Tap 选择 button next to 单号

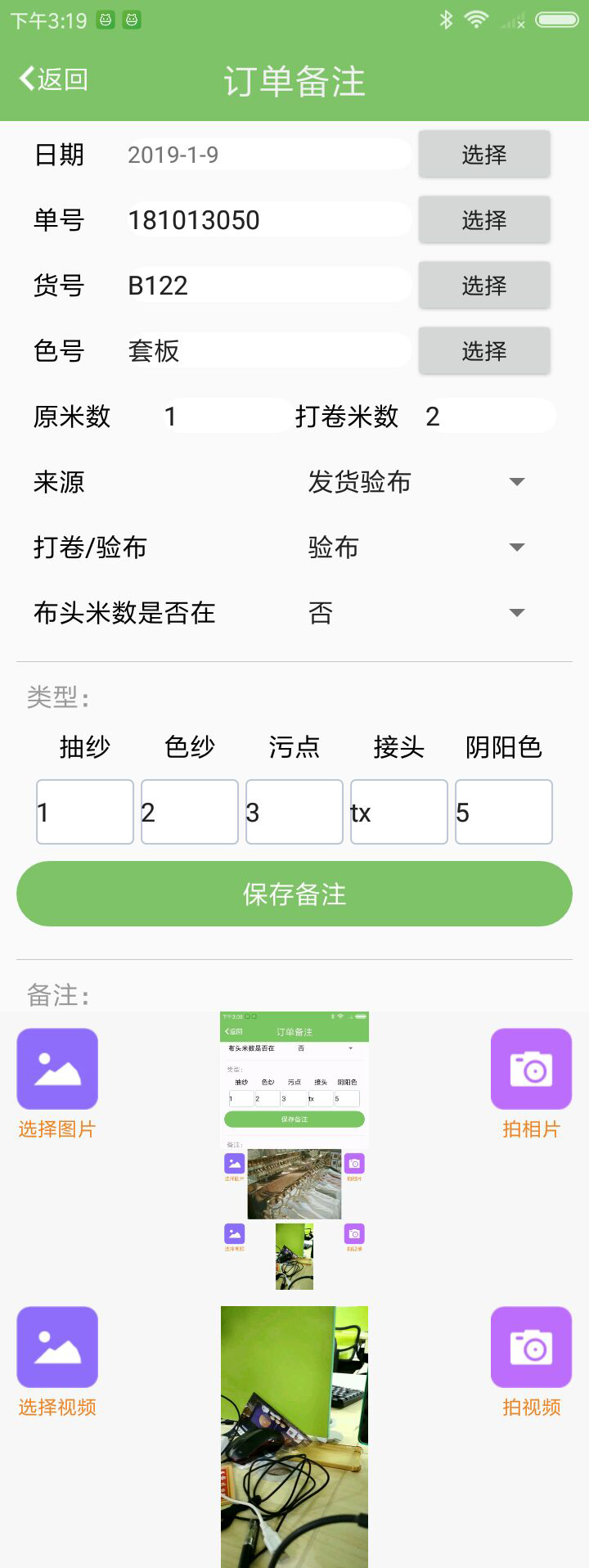(x=484, y=219)
